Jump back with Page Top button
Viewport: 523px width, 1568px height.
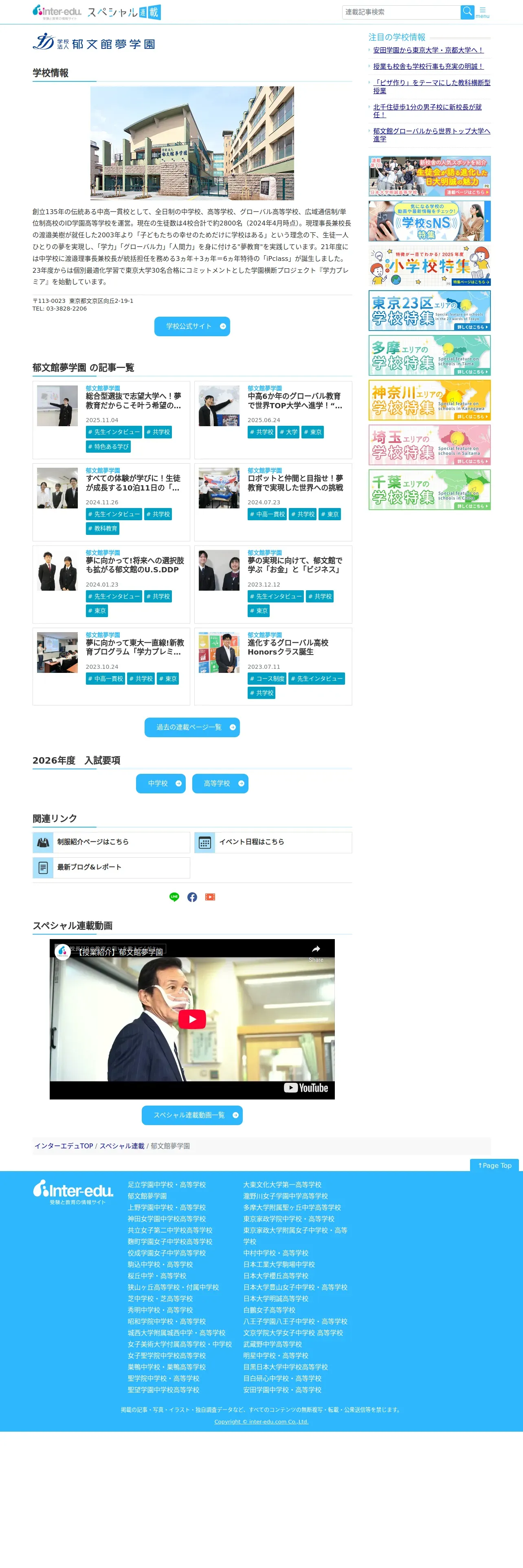[494, 1165]
